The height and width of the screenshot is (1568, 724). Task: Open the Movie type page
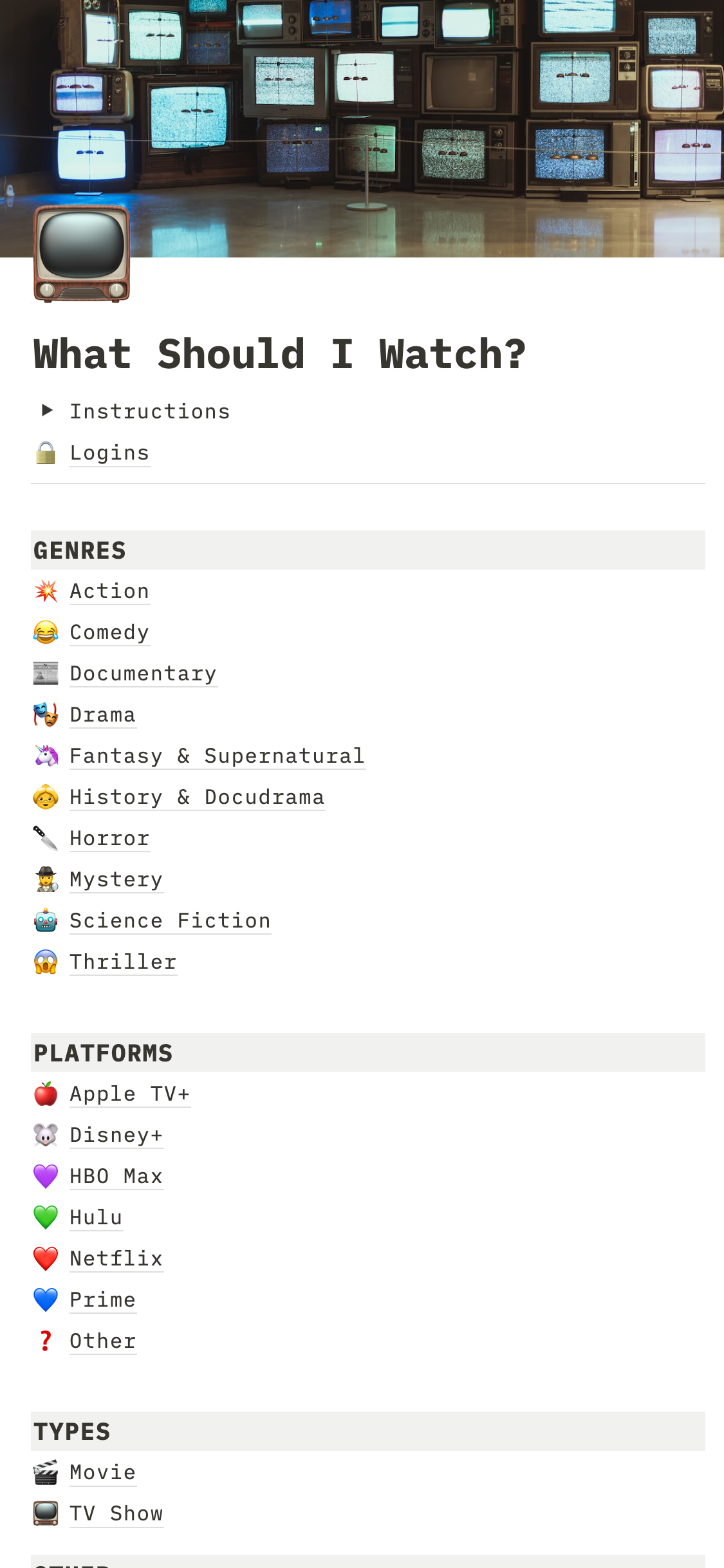click(x=103, y=1472)
